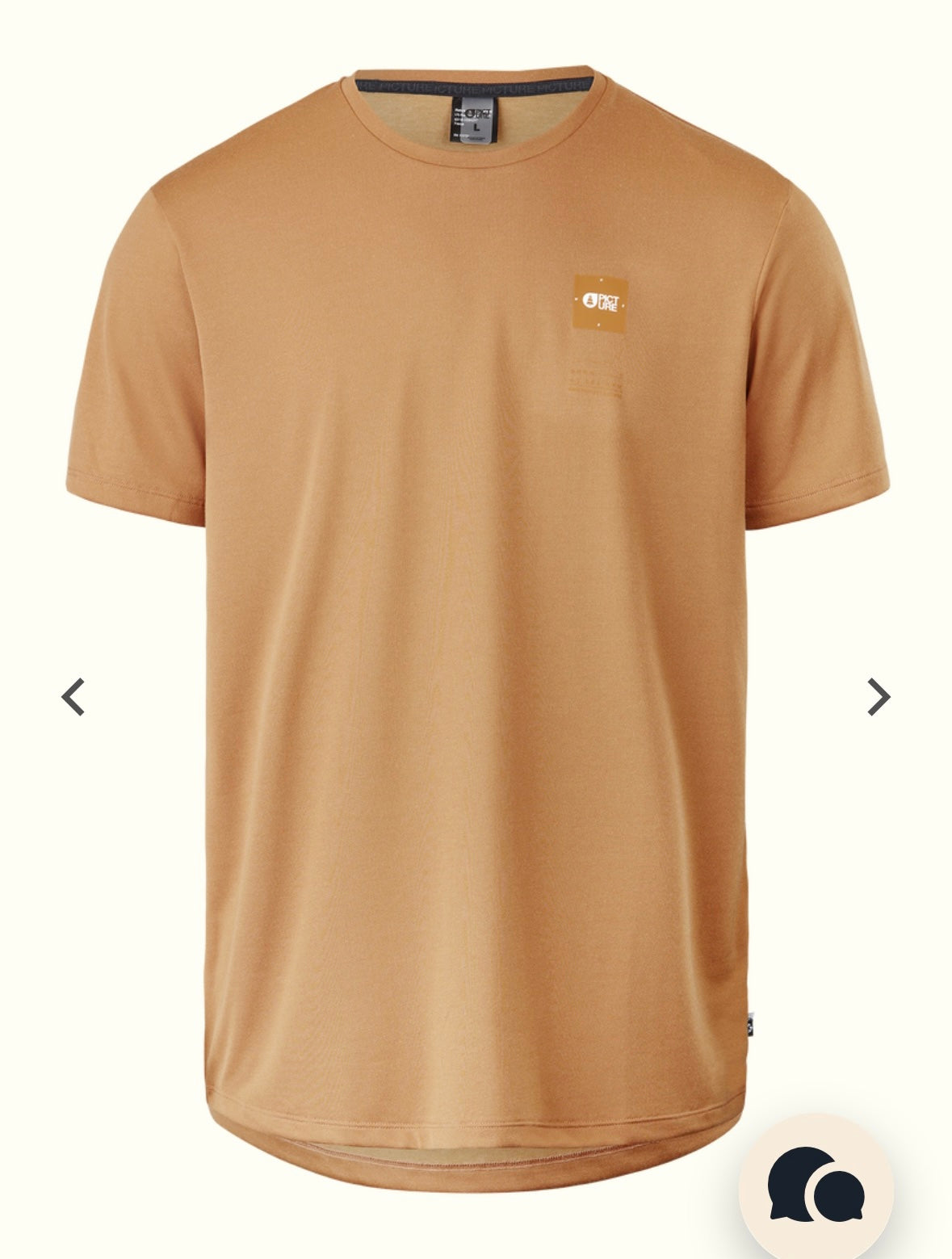
Task: Show the previous product image
Action: pyautogui.click(x=73, y=697)
